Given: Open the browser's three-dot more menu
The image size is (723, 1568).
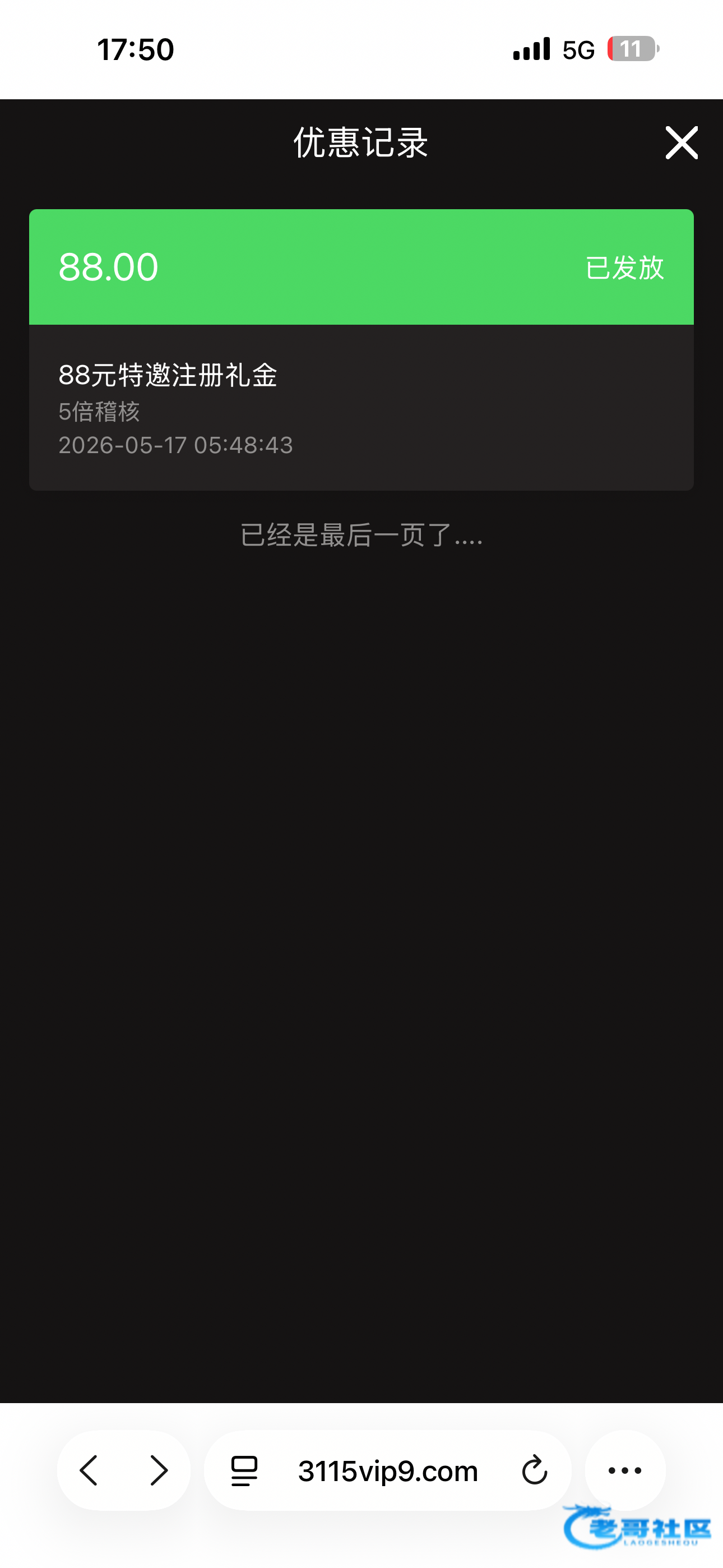Looking at the screenshot, I should [x=625, y=1470].
